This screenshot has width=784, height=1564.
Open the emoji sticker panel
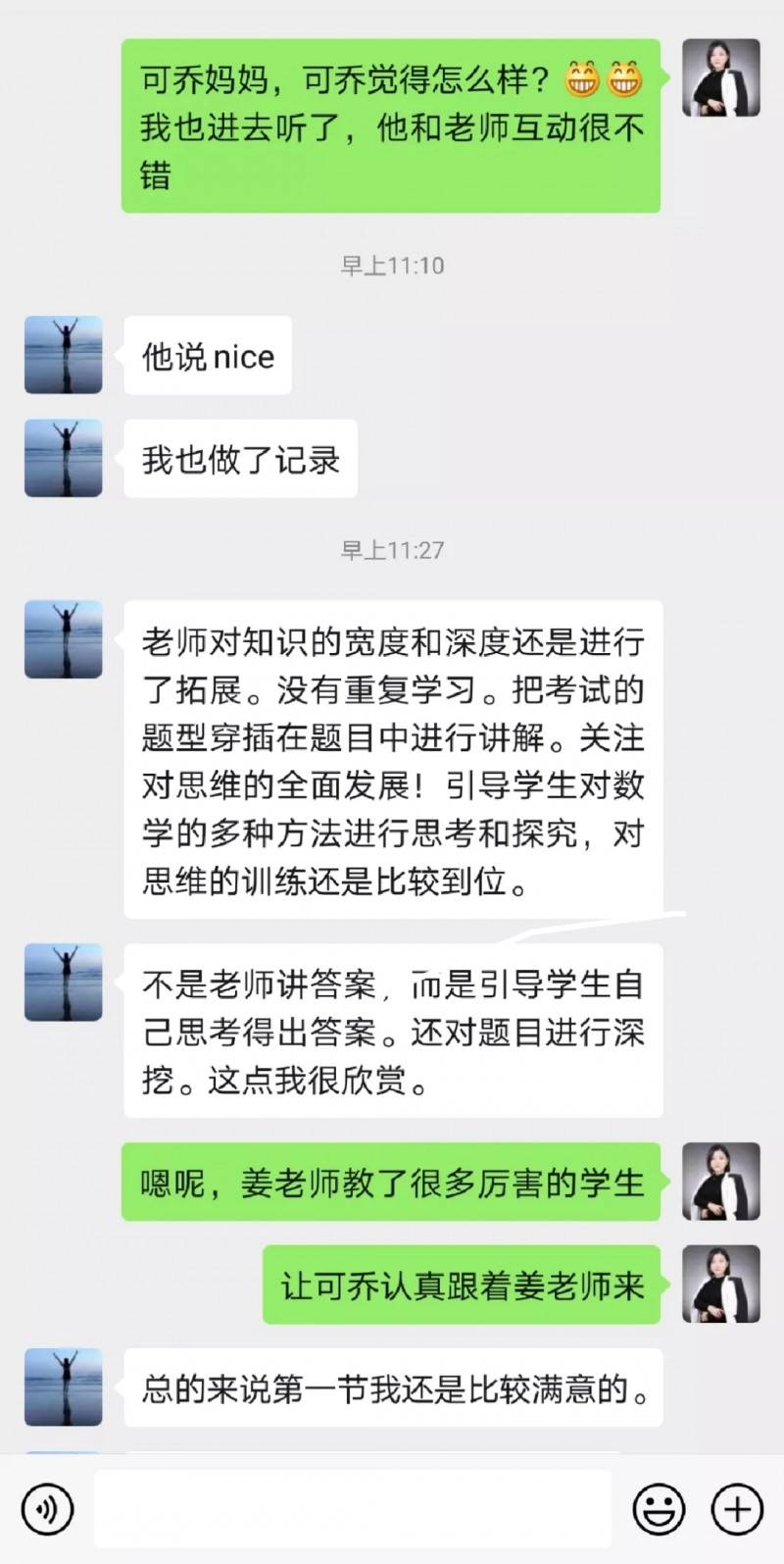tap(659, 1508)
